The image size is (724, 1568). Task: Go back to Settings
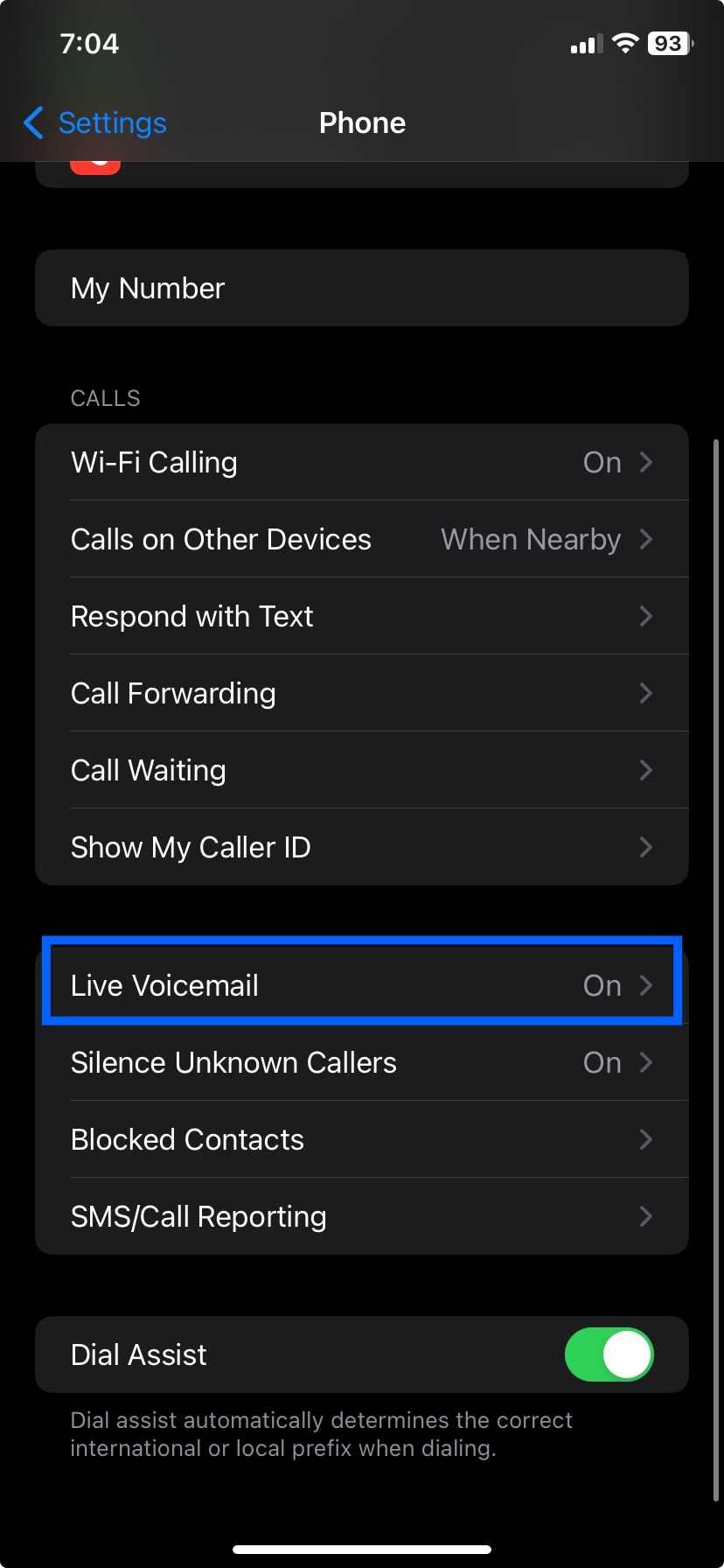pos(94,123)
